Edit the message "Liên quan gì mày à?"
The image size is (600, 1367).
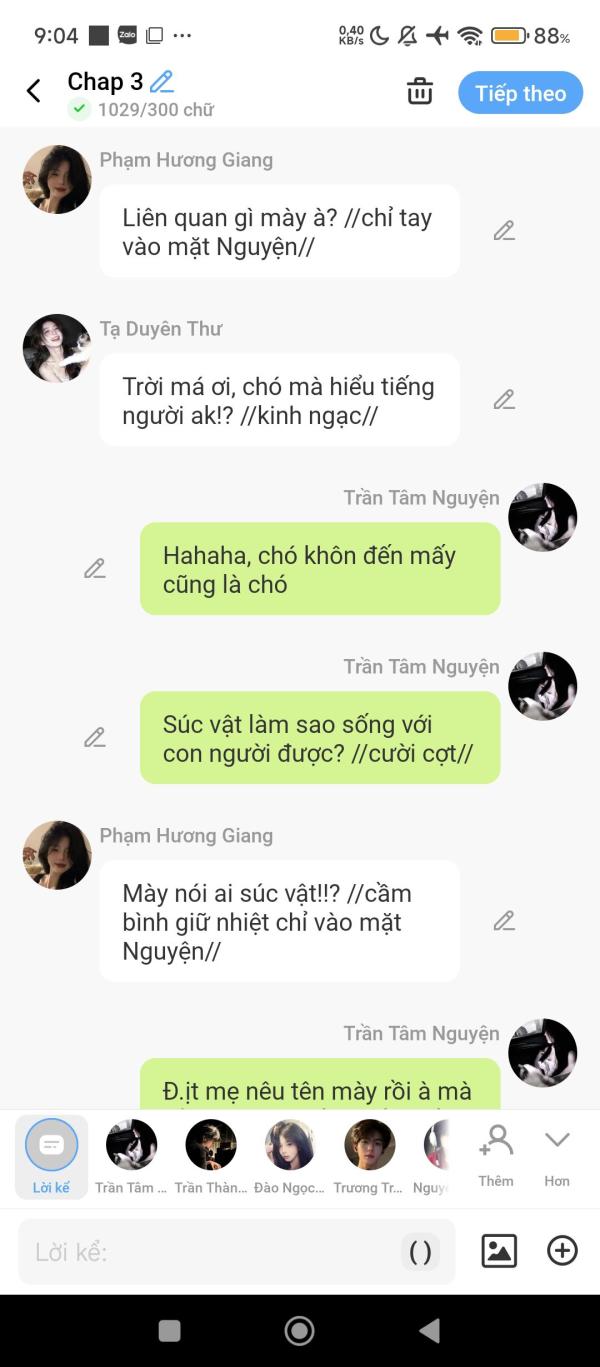[x=504, y=231]
